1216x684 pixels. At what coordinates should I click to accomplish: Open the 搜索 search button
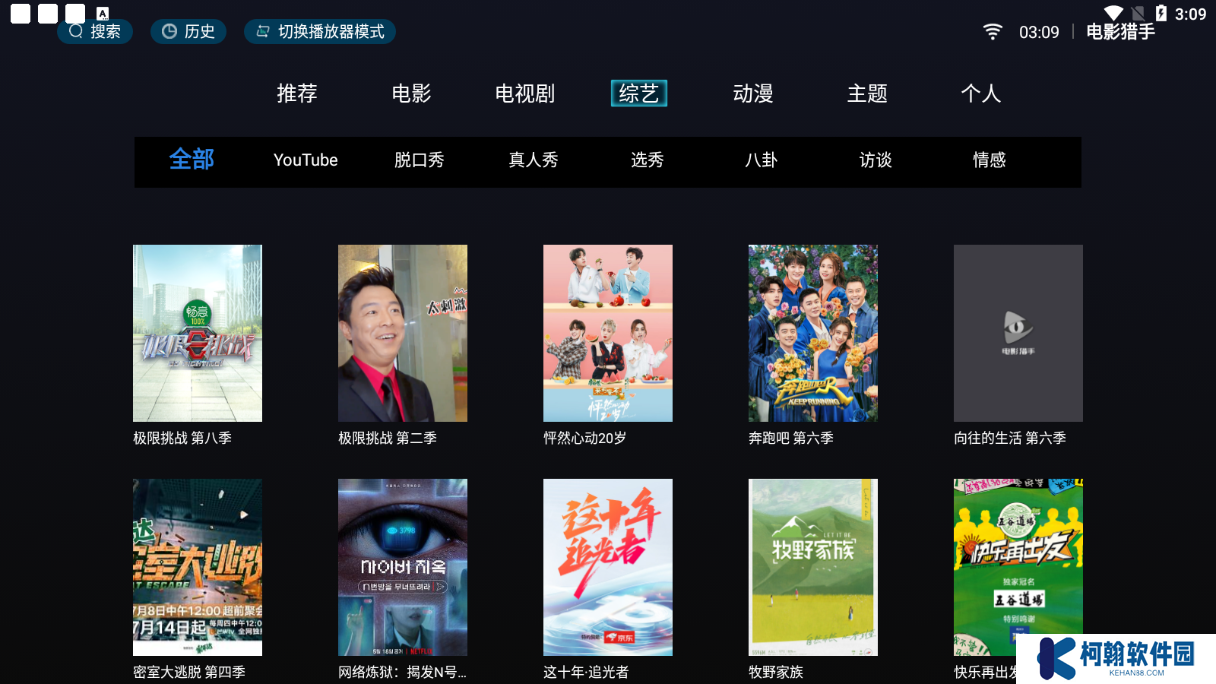pyautogui.click(x=95, y=32)
